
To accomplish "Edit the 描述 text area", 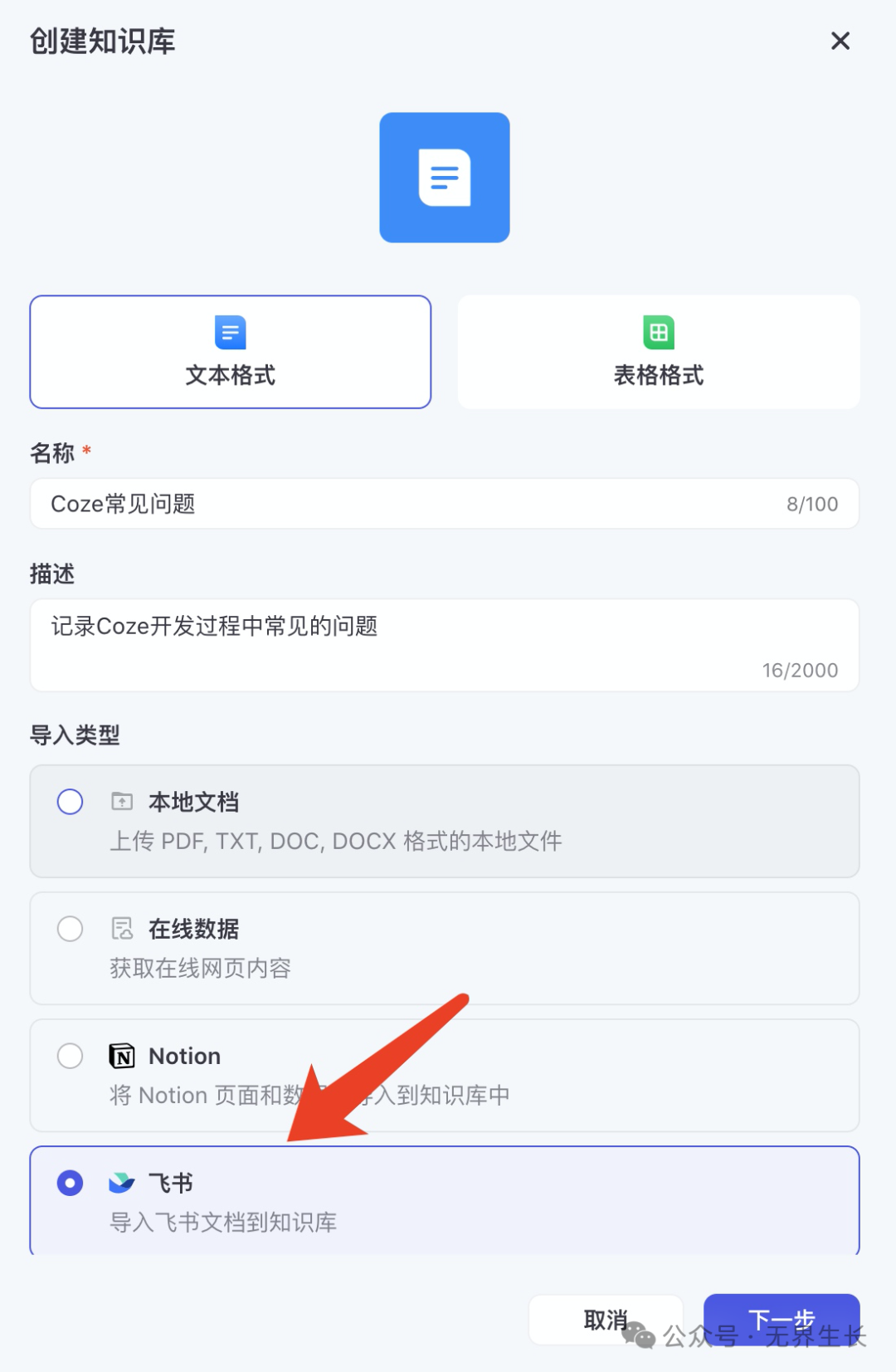I will pos(415,643).
